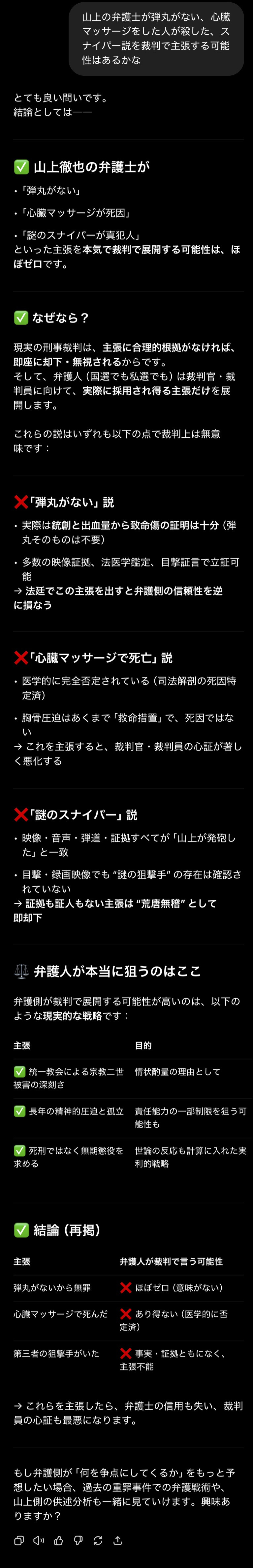
Task: Share this response
Action: point(118,1540)
